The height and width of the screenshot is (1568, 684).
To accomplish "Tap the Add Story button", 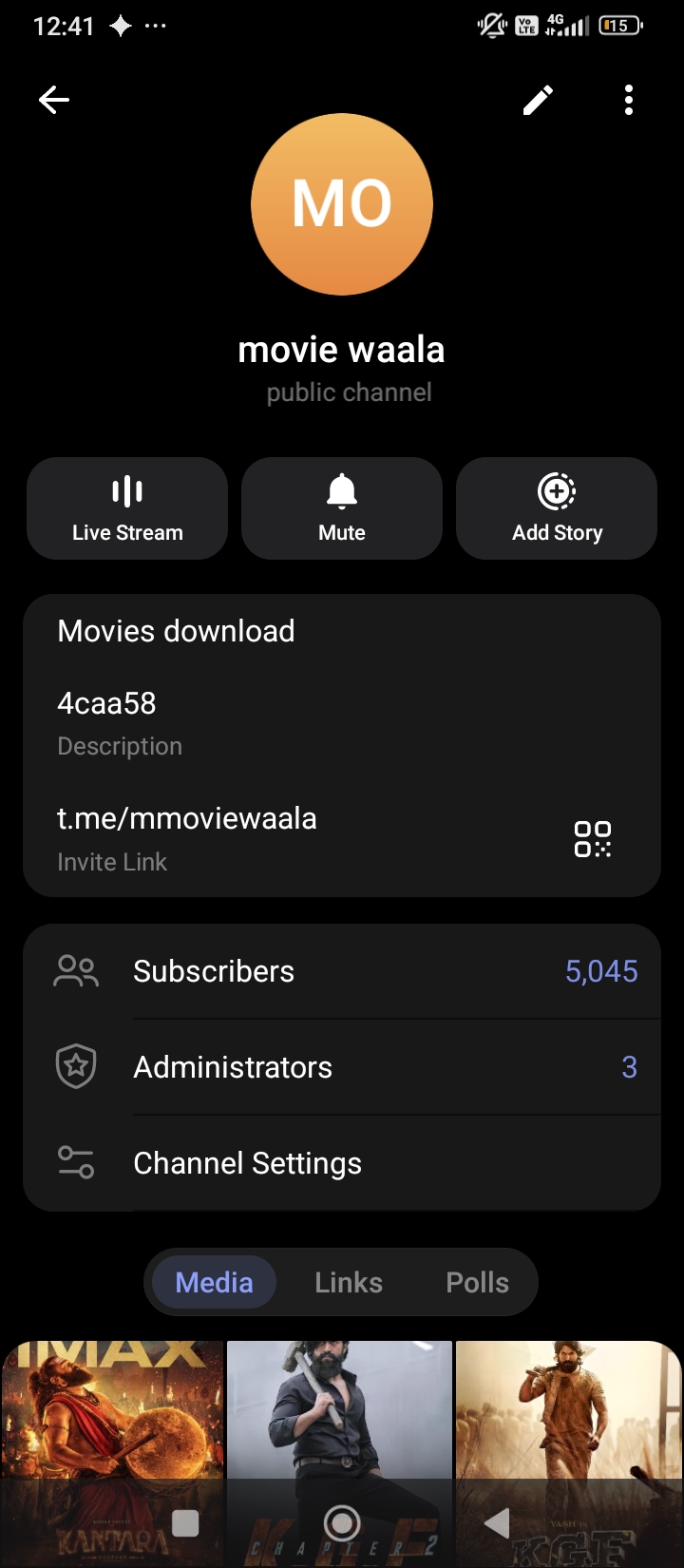I will tap(557, 508).
